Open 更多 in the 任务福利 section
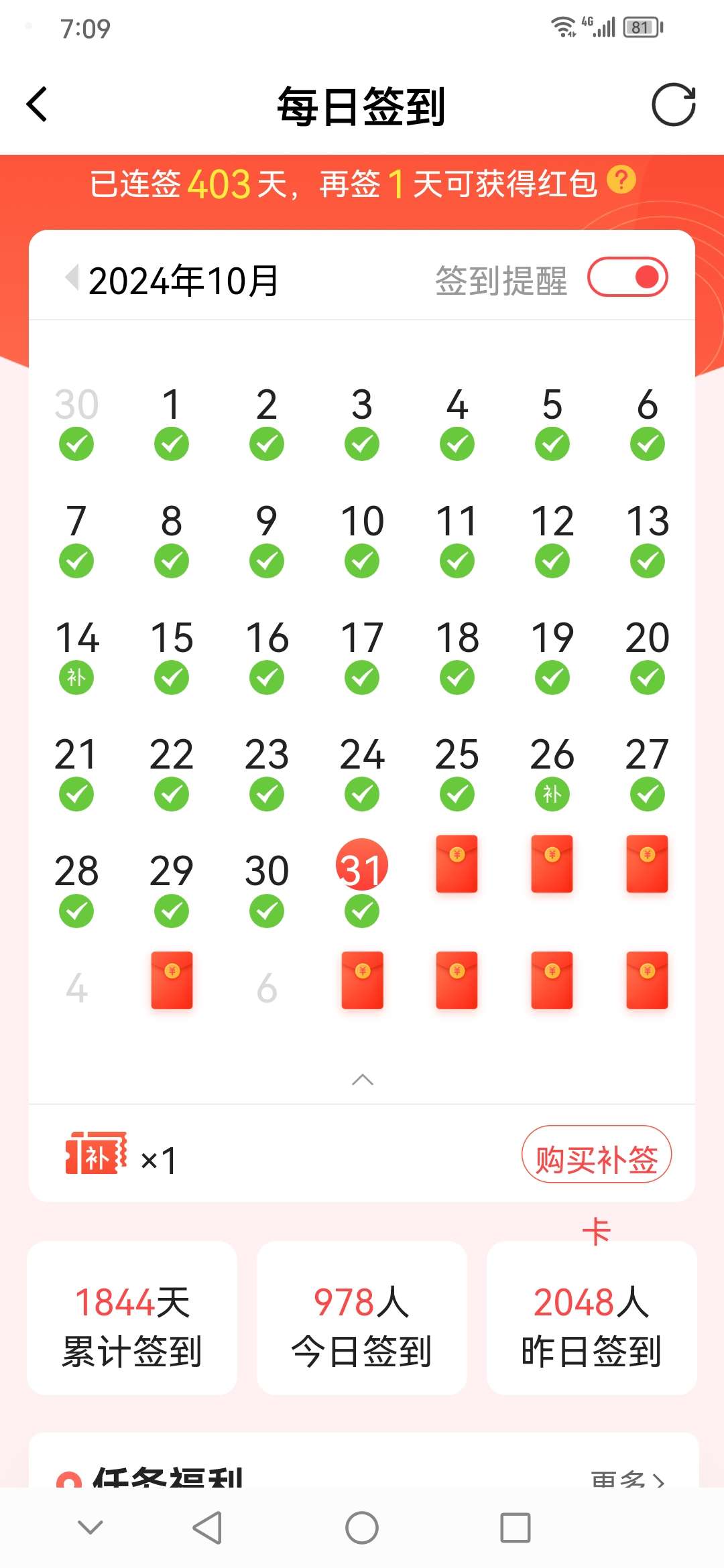 [628, 1478]
